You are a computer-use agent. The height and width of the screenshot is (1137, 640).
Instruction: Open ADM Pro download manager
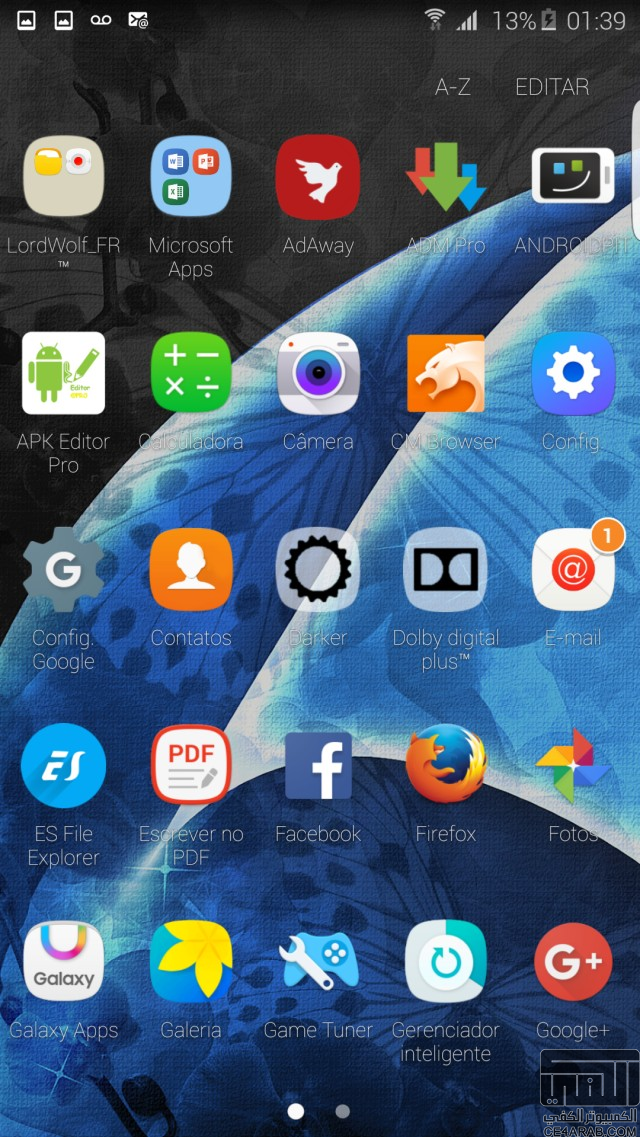pyautogui.click(x=445, y=177)
